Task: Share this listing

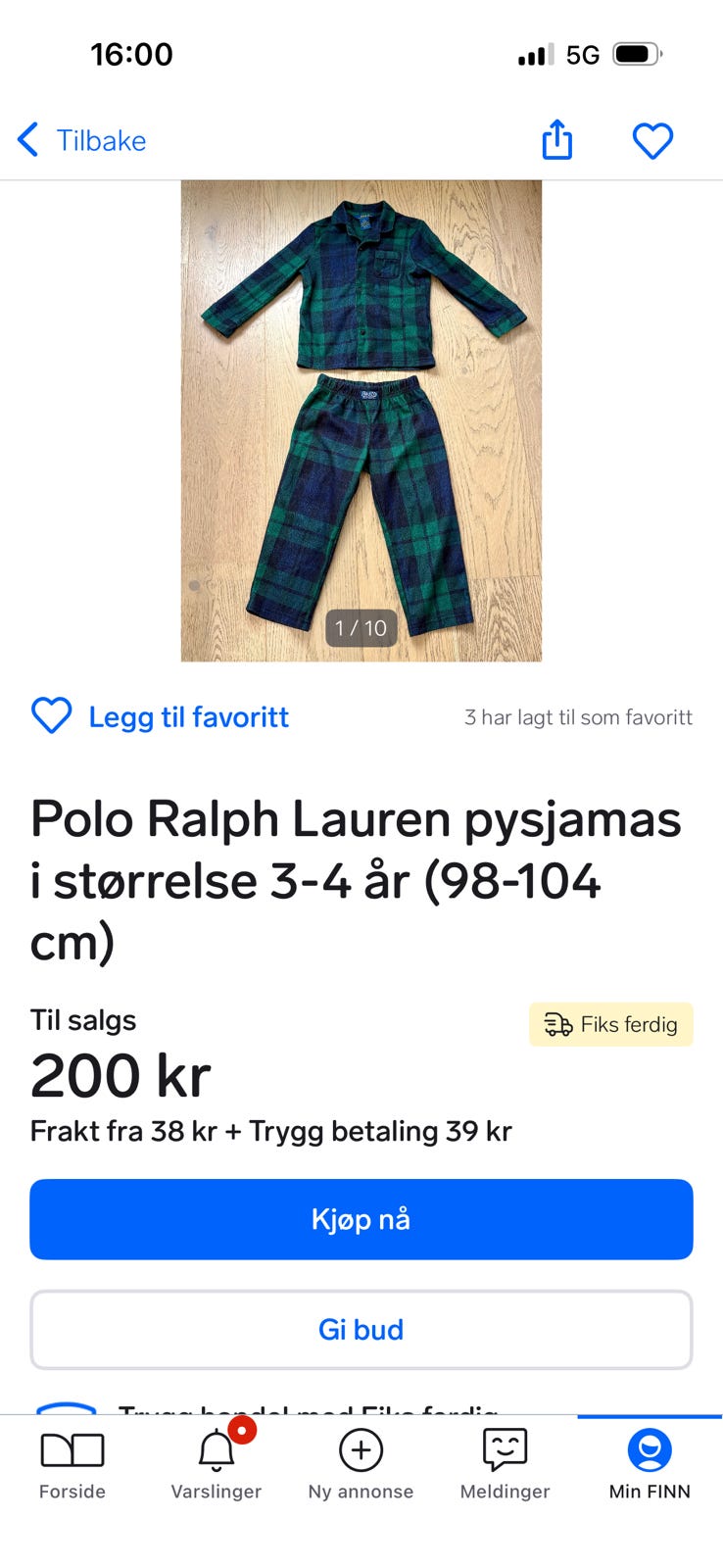Action: click(x=556, y=139)
